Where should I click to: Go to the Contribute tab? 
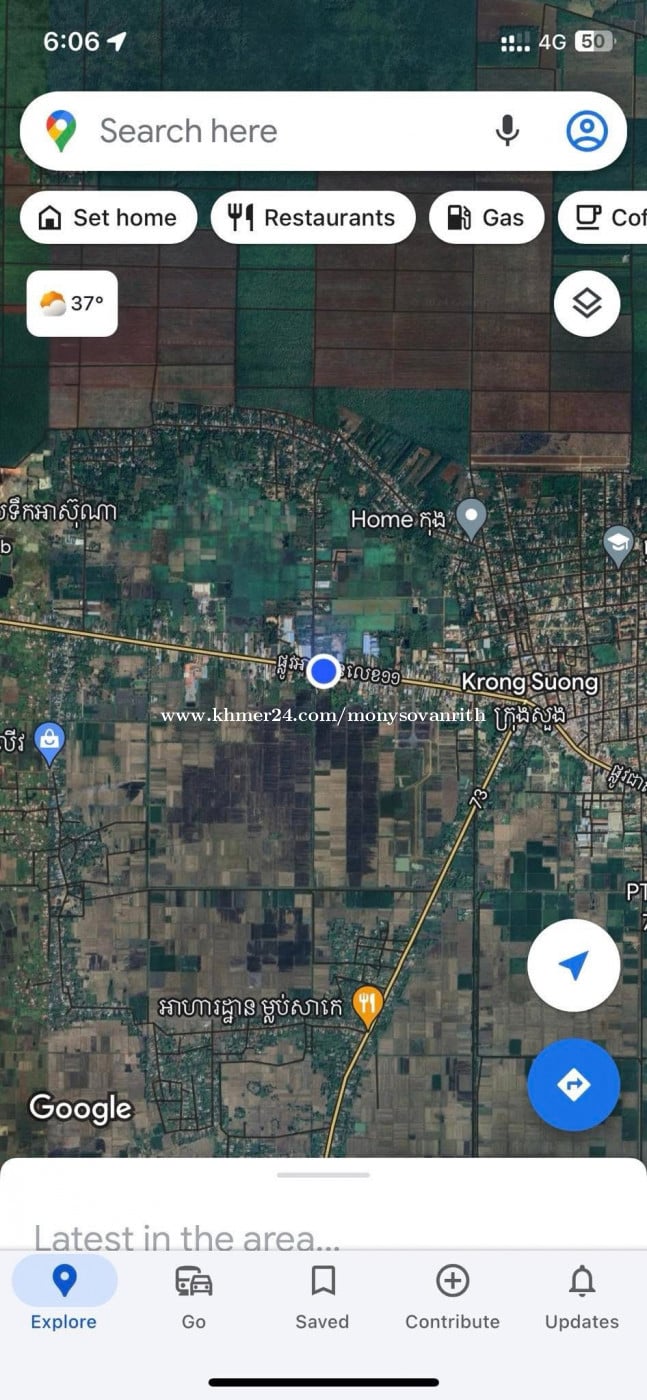click(452, 1295)
